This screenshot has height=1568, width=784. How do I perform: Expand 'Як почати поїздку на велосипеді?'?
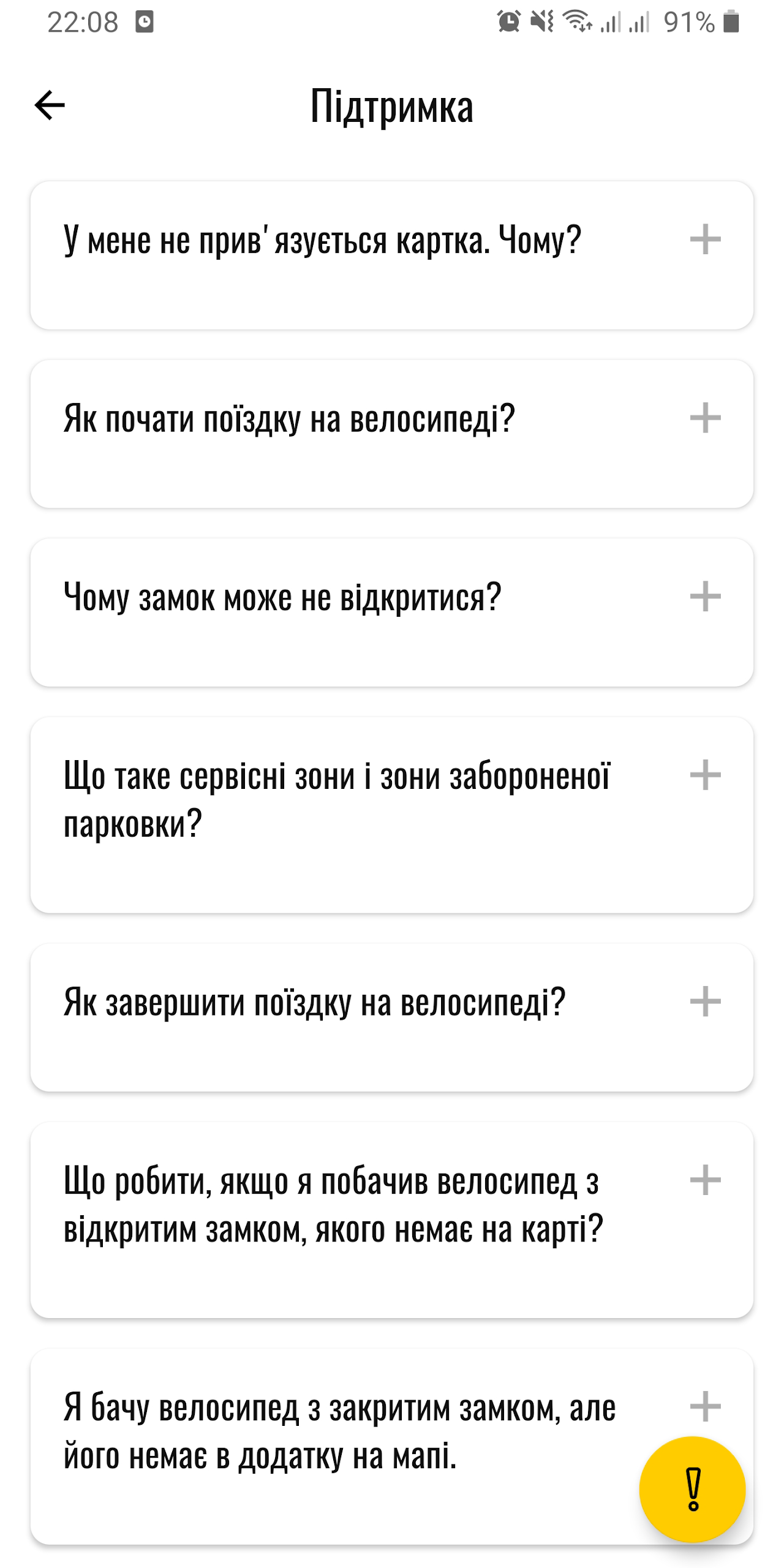392,434
